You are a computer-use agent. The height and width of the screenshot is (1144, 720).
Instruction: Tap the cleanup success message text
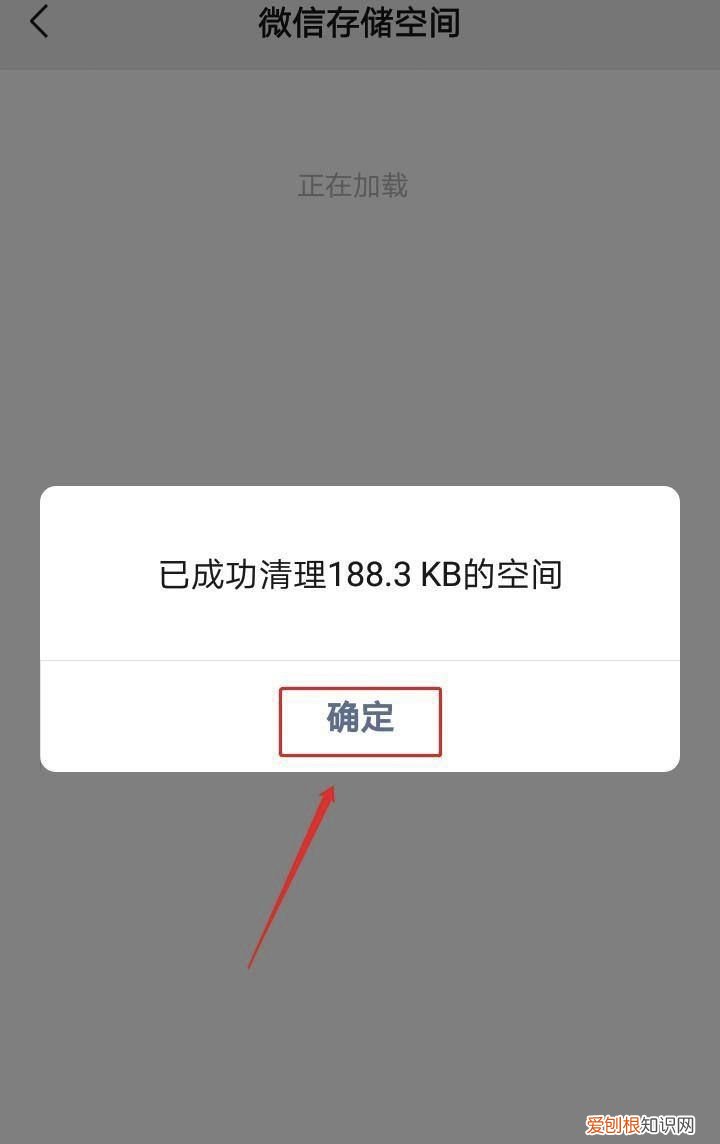point(360,575)
